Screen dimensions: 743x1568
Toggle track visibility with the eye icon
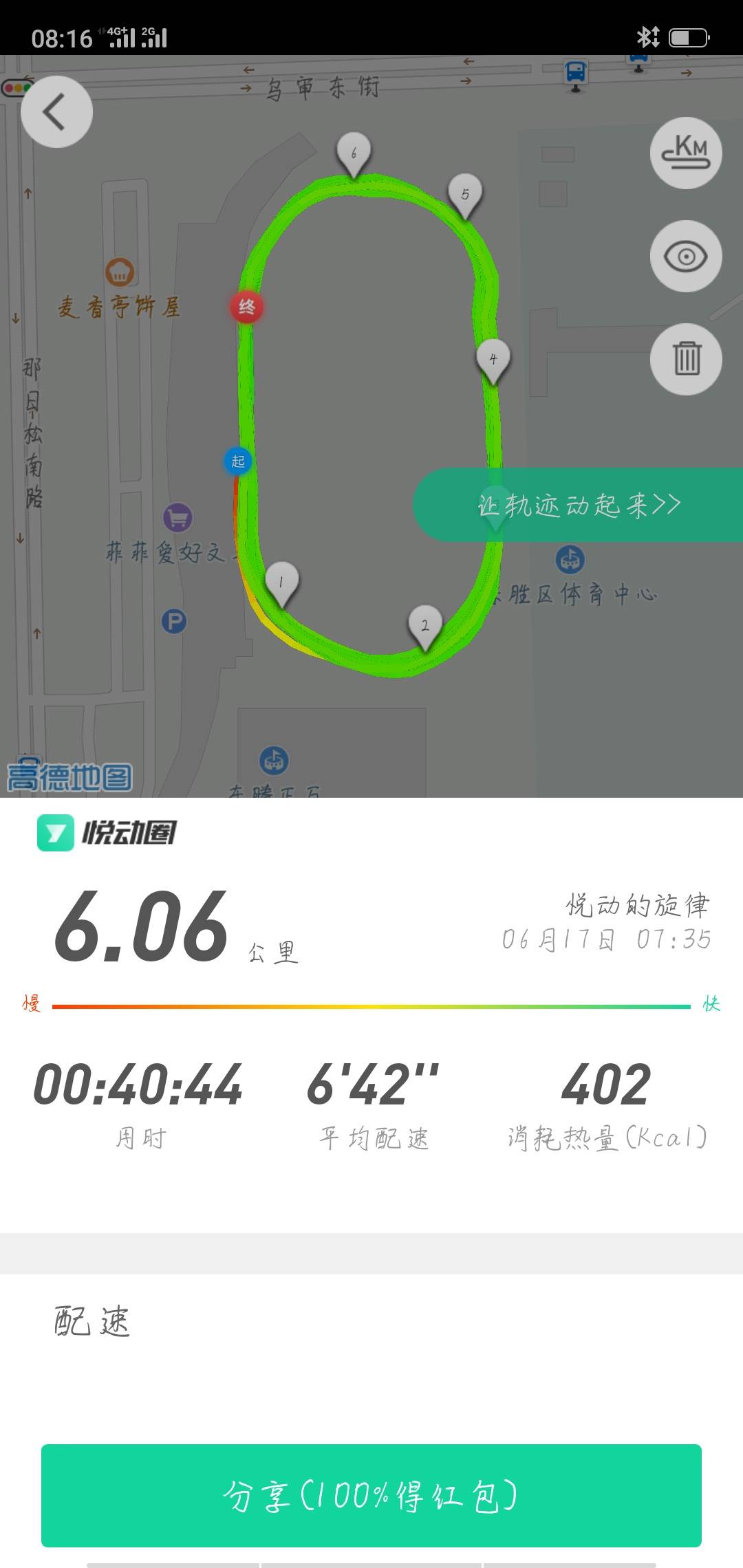click(686, 255)
